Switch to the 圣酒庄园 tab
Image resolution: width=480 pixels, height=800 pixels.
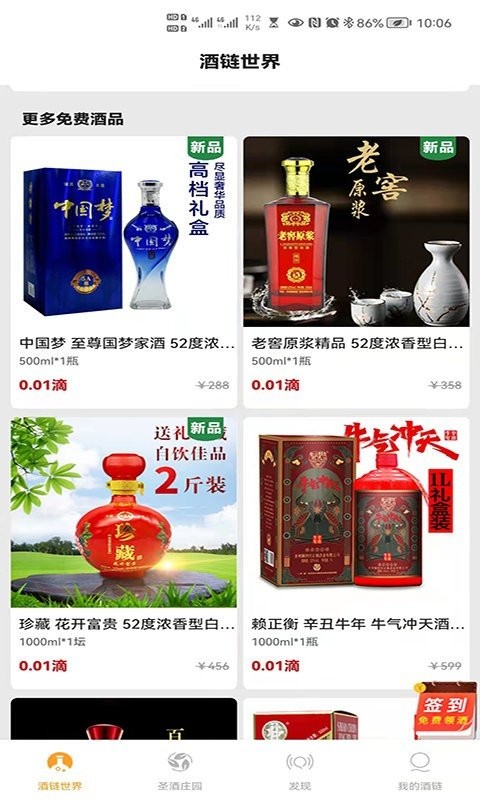[x=180, y=770]
